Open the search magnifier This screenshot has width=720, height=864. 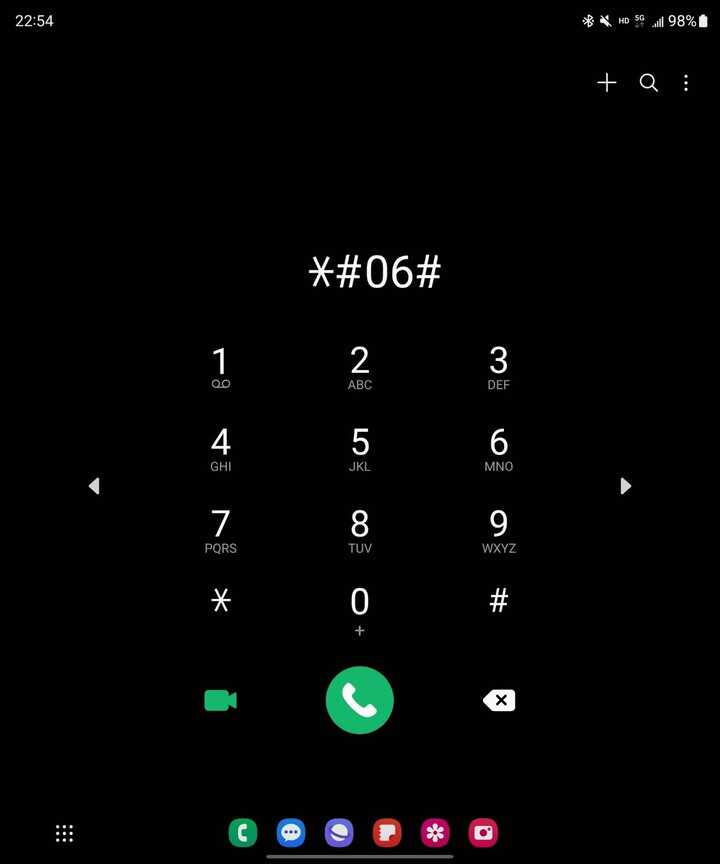(649, 83)
